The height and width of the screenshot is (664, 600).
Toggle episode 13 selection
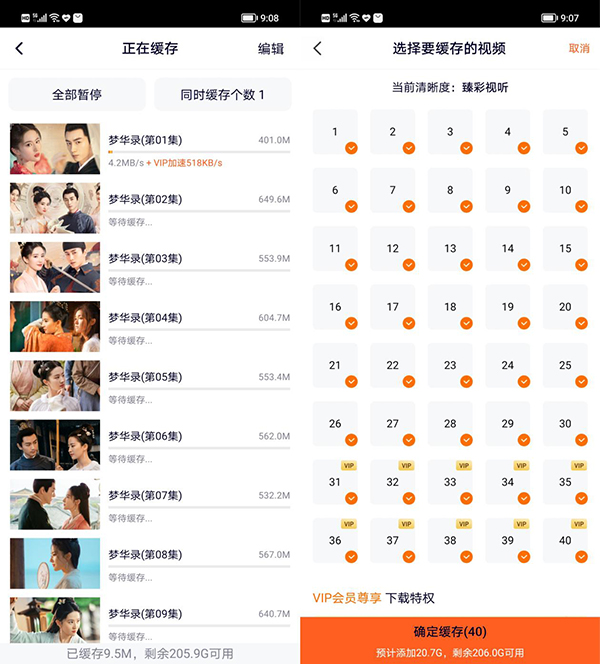[450, 250]
